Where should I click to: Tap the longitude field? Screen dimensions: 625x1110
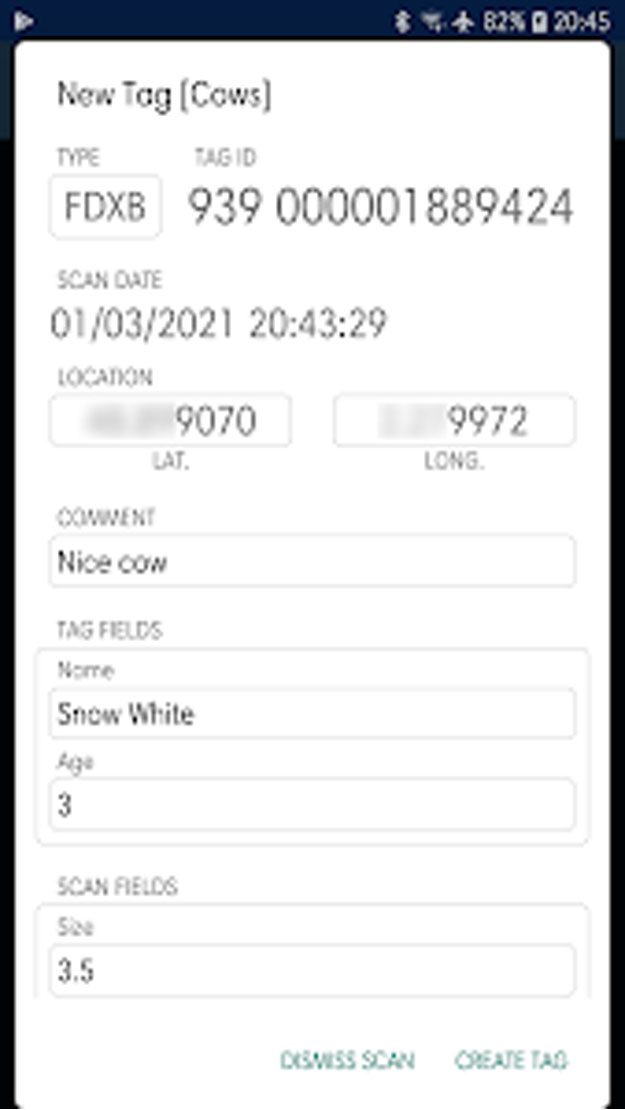coord(454,420)
